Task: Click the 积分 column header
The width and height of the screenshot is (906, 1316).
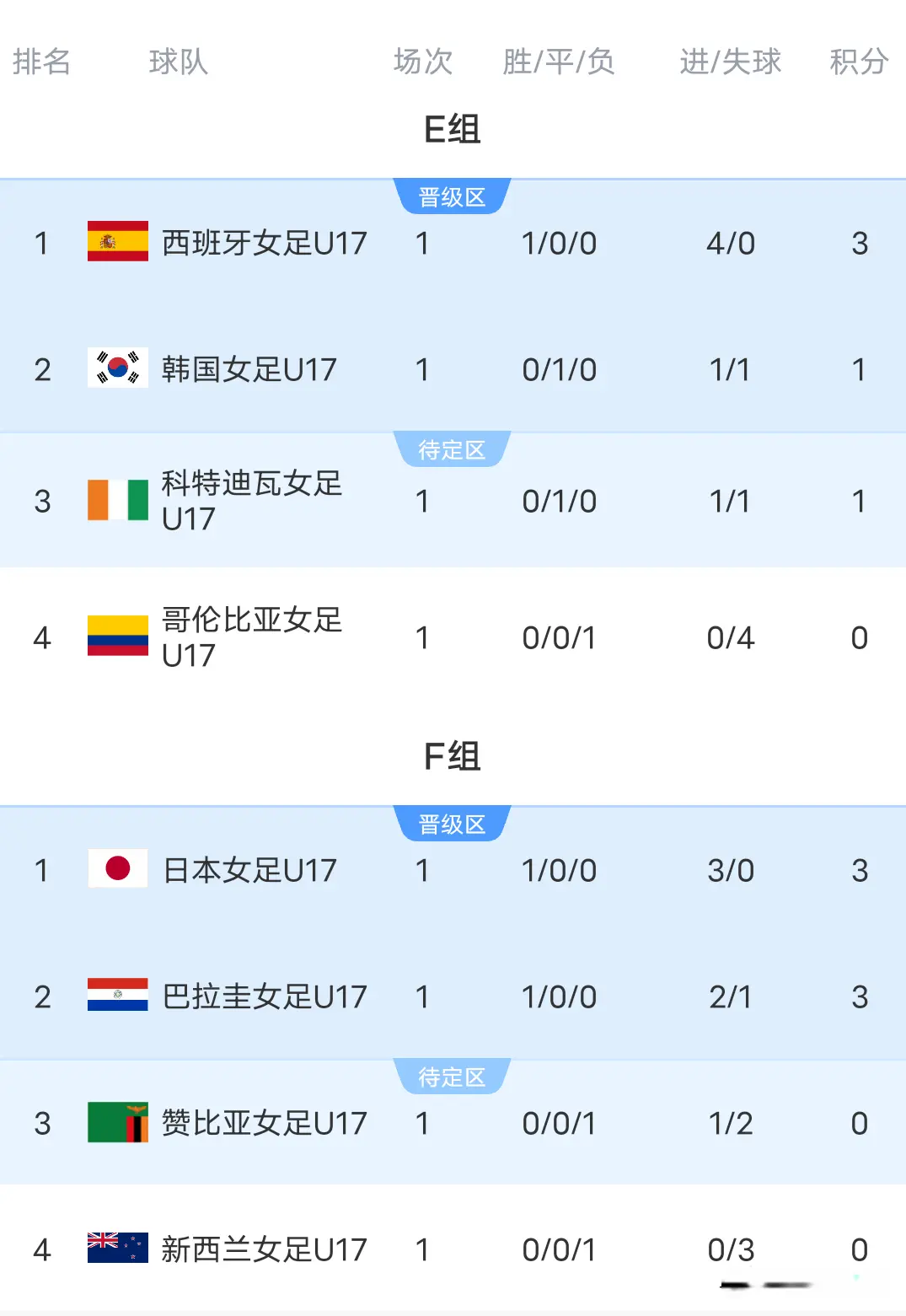Action: point(858,62)
